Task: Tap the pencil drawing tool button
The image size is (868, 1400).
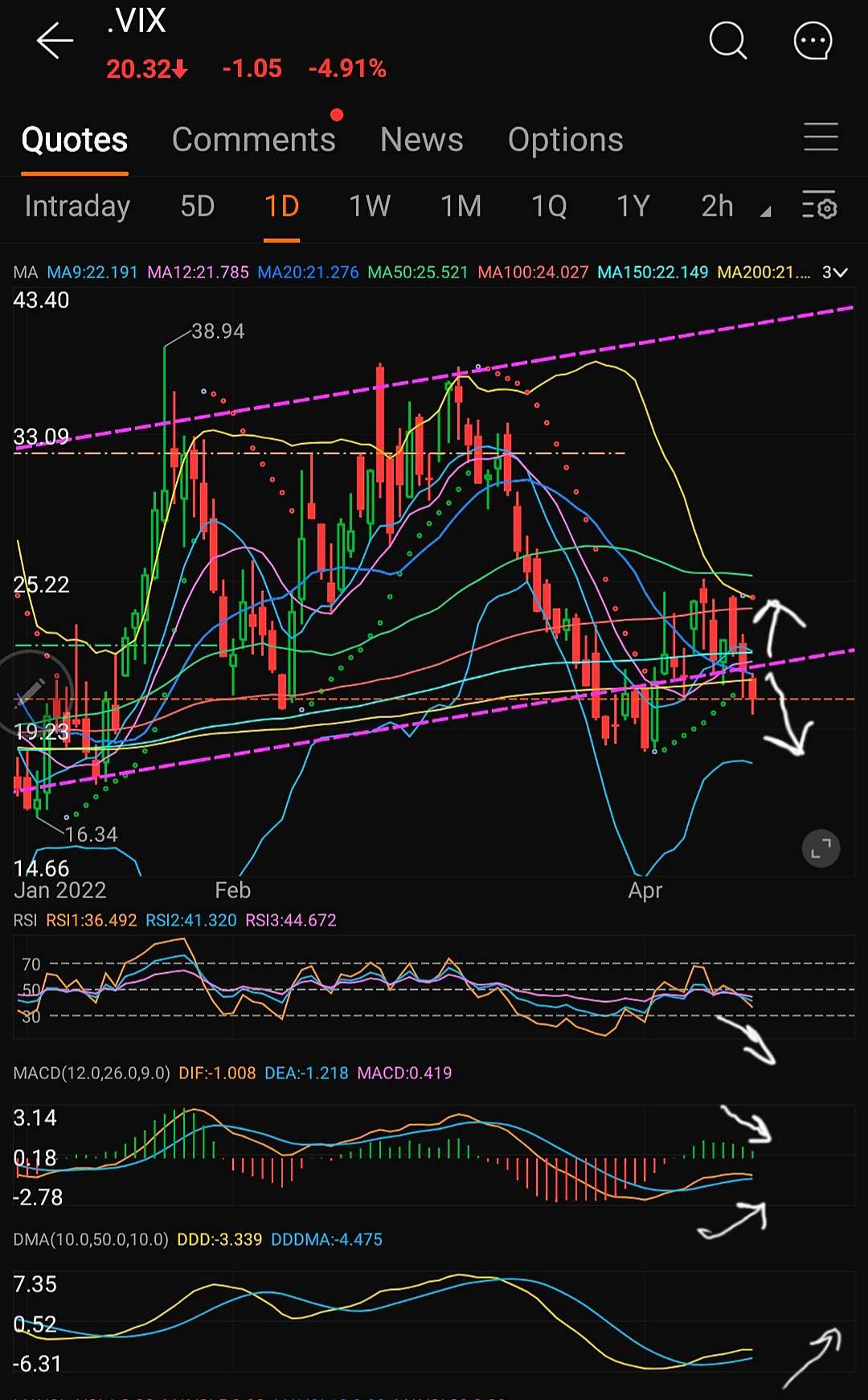Action: point(32,691)
